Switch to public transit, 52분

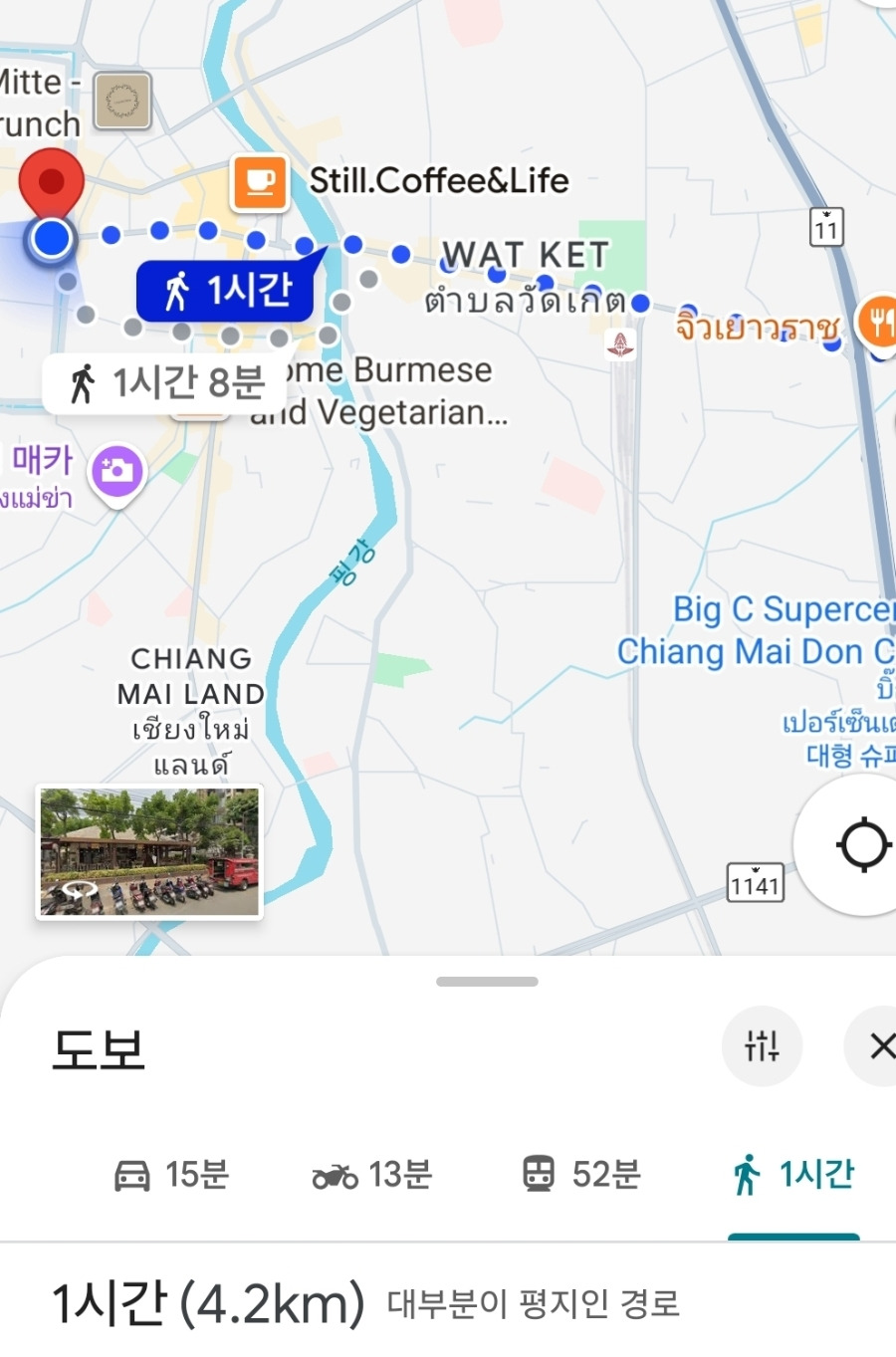pyautogui.click(x=581, y=1175)
